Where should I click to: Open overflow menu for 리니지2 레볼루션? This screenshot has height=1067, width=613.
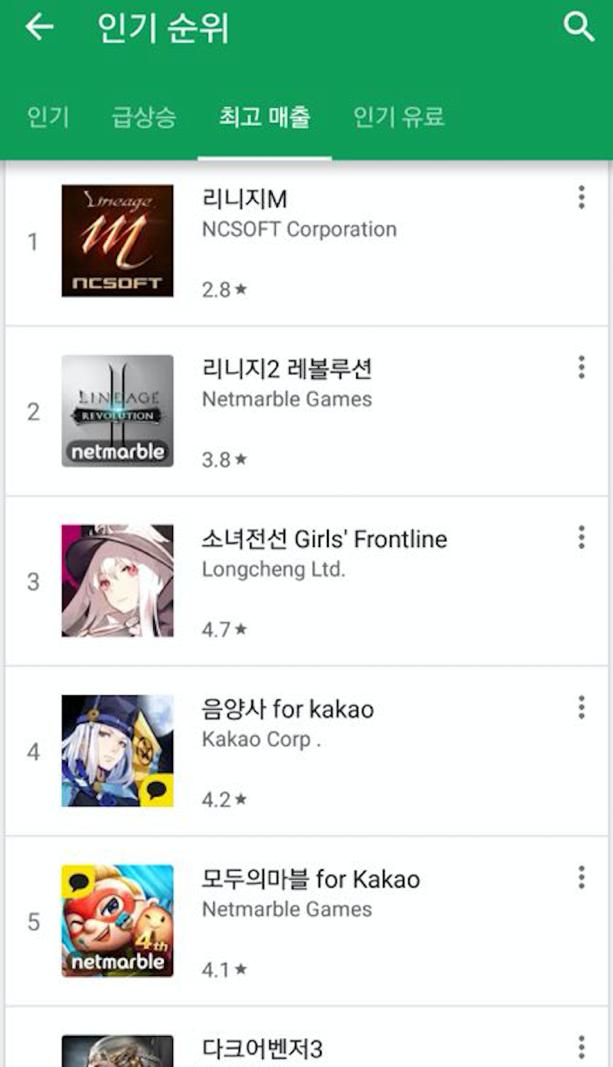coord(581,368)
